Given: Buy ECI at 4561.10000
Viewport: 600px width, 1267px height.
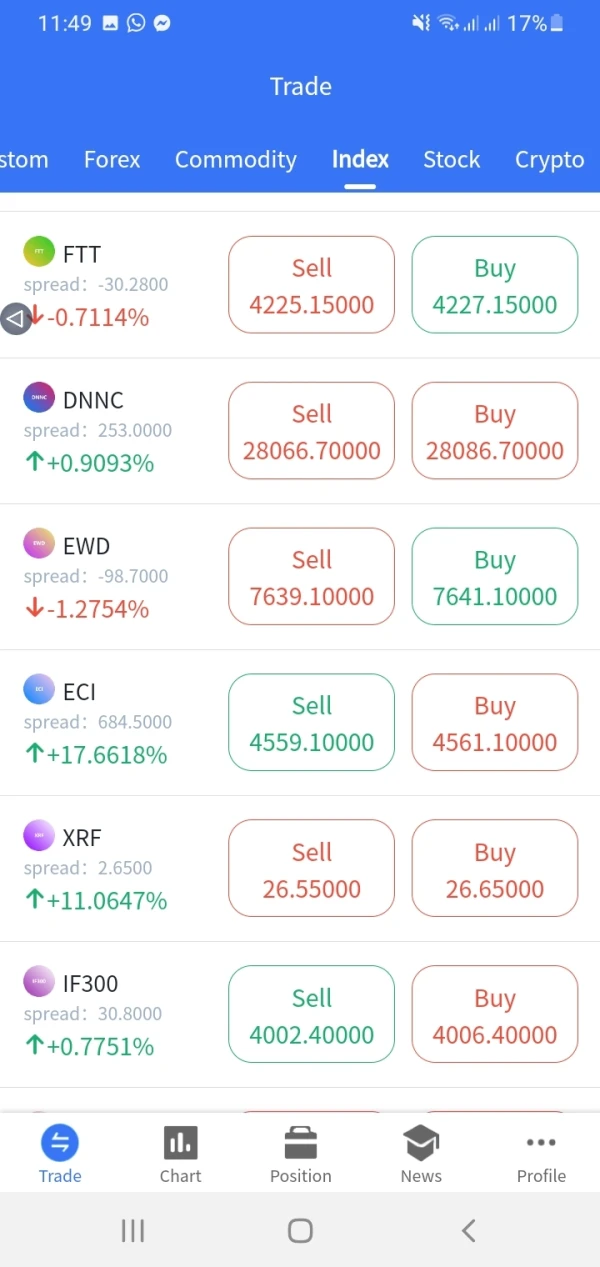Looking at the screenshot, I should click(495, 723).
